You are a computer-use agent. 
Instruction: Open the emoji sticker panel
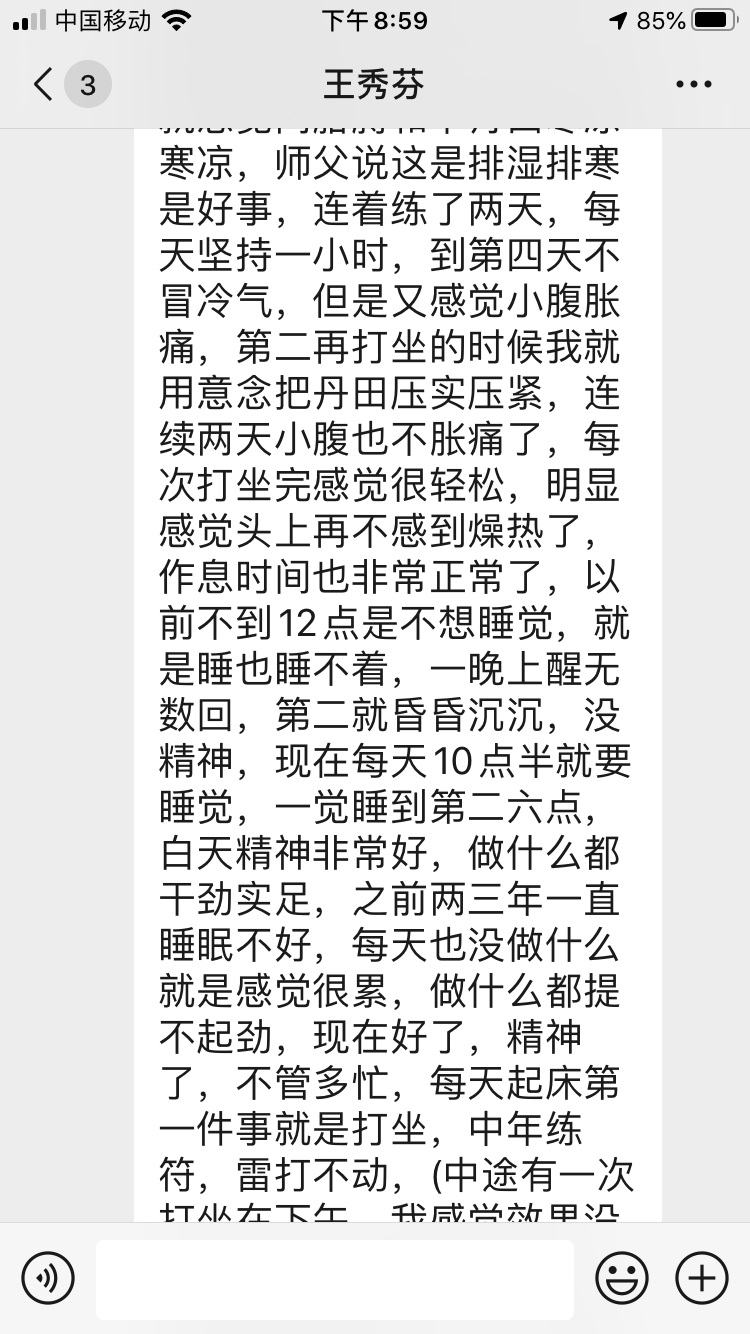(x=622, y=1278)
